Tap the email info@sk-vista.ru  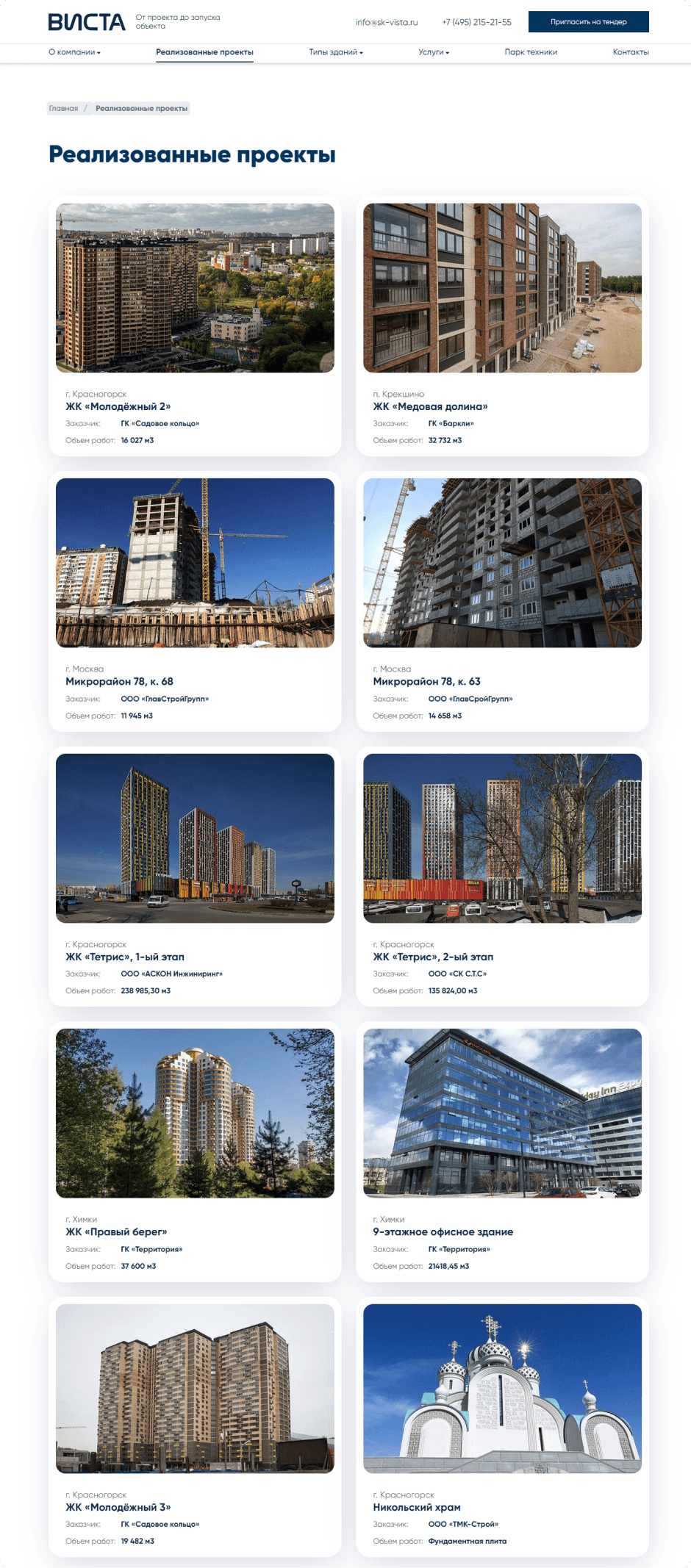point(386,22)
